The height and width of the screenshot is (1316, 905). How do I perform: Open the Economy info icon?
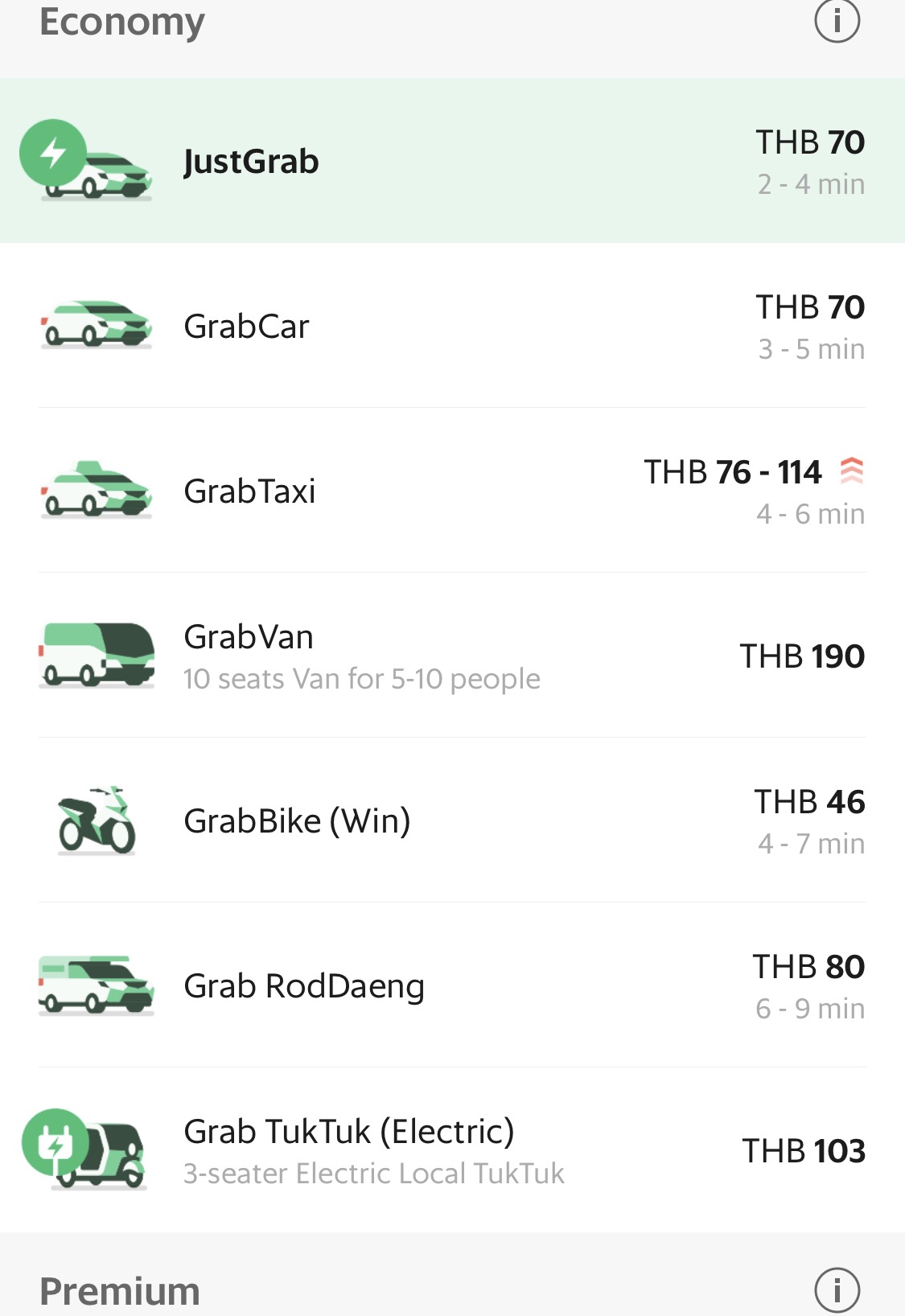tap(837, 21)
